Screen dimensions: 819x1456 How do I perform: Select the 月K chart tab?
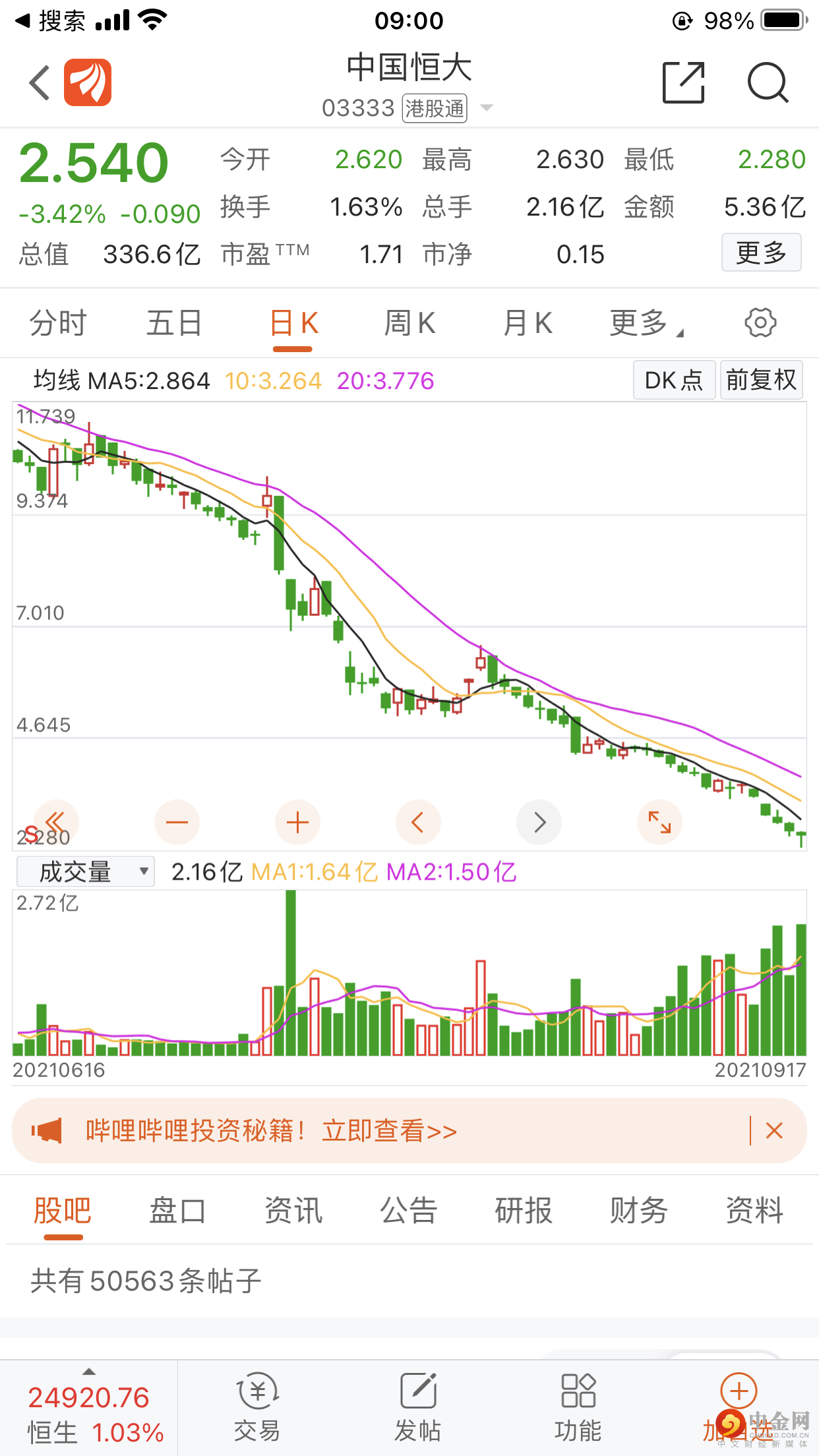(528, 323)
